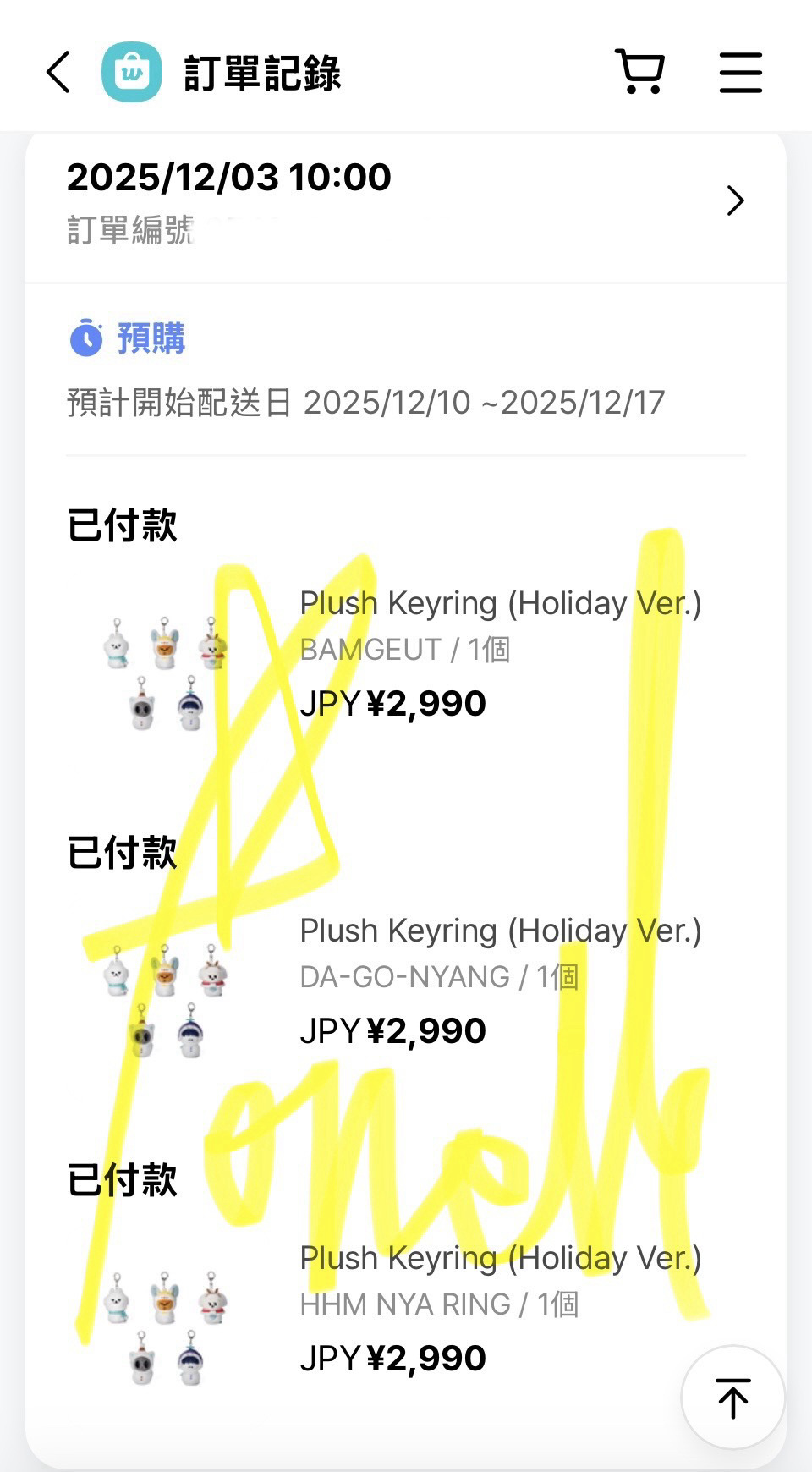Open the hamburger menu

pos(741,73)
